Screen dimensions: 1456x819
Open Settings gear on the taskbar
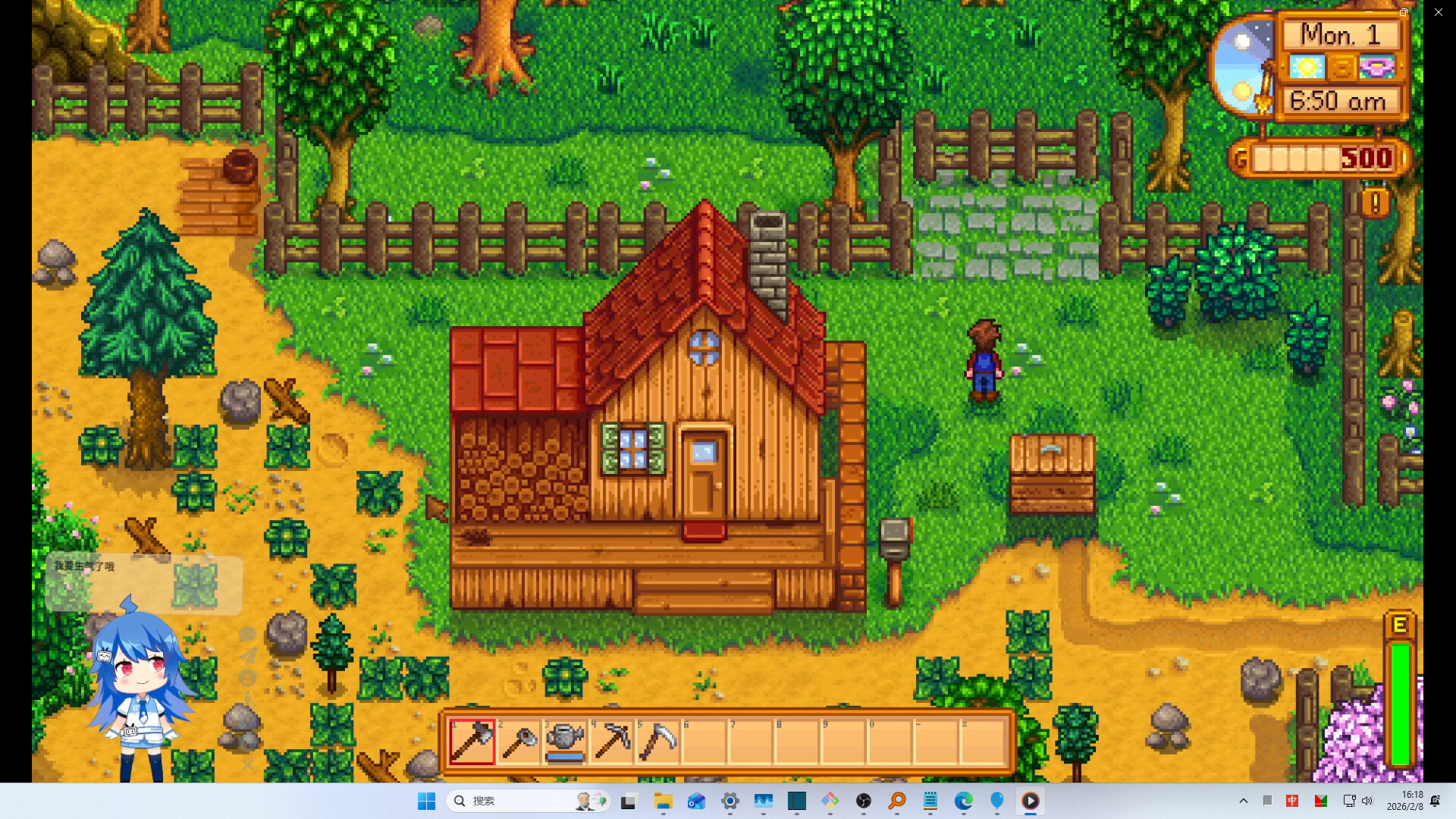click(730, 801)
